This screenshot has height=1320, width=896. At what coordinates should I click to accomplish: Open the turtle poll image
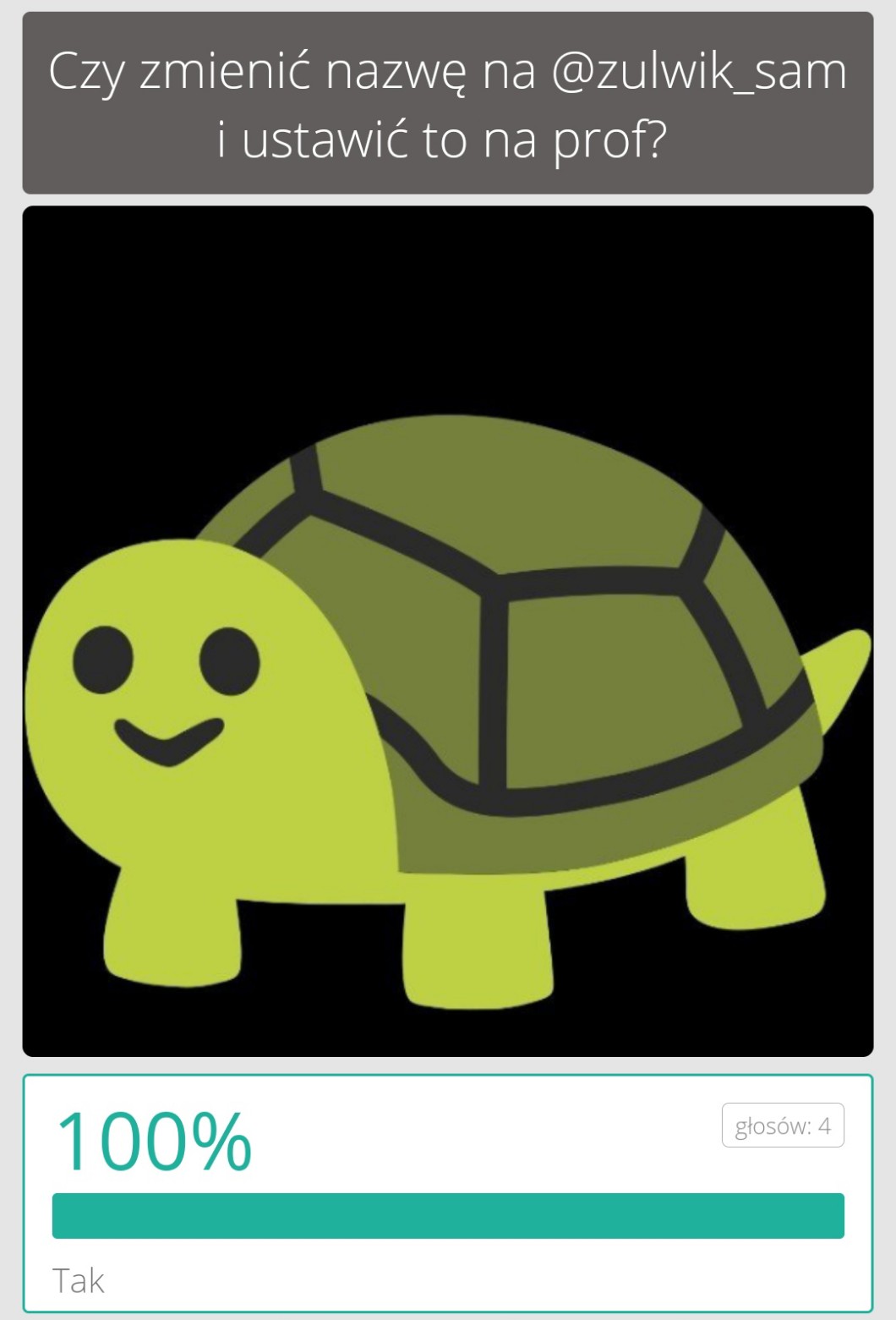(x=448, y=631)
